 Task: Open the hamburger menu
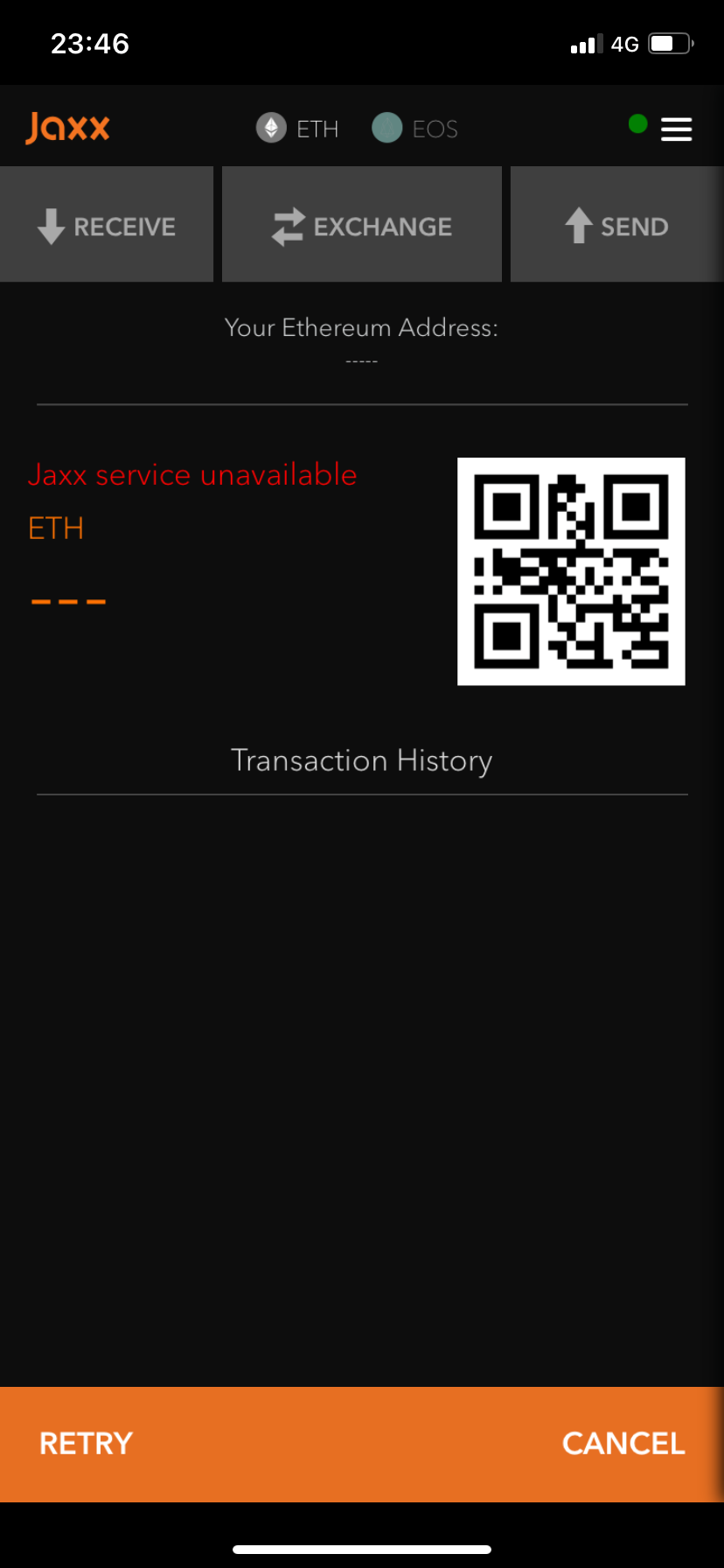677,128
